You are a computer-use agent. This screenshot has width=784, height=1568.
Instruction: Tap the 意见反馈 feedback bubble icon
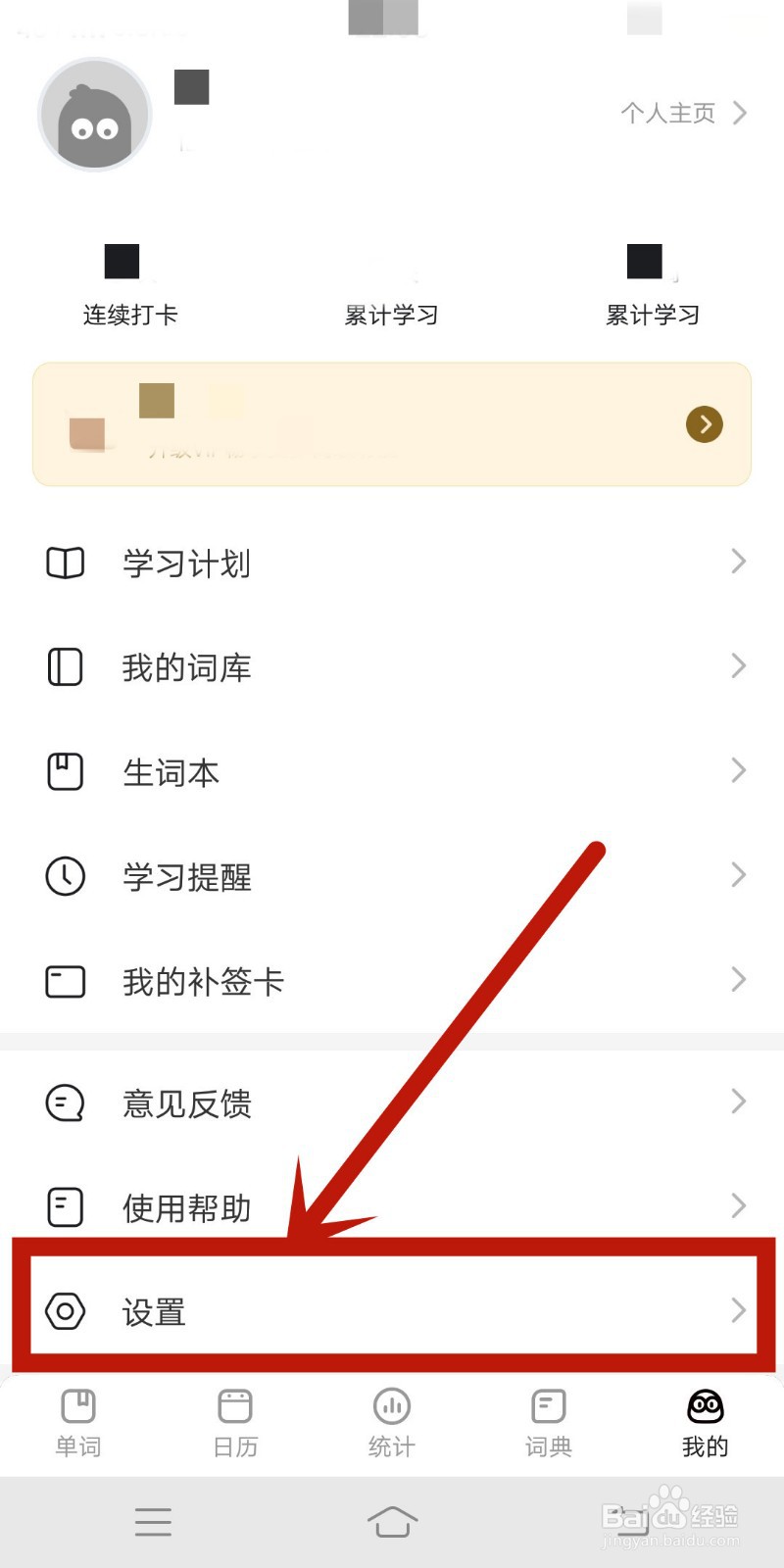point(64,1103)
